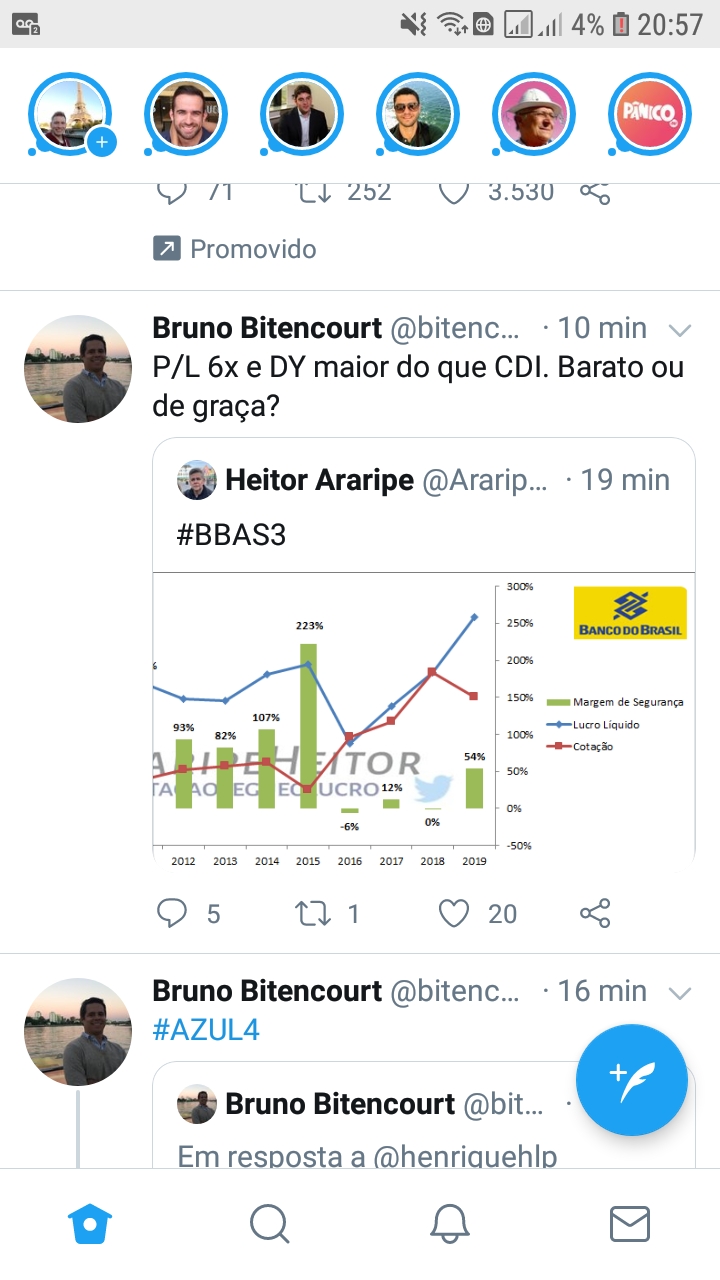Share the promoted tweet
Viewport: 720px width, 1280px height.
(595, 192)
